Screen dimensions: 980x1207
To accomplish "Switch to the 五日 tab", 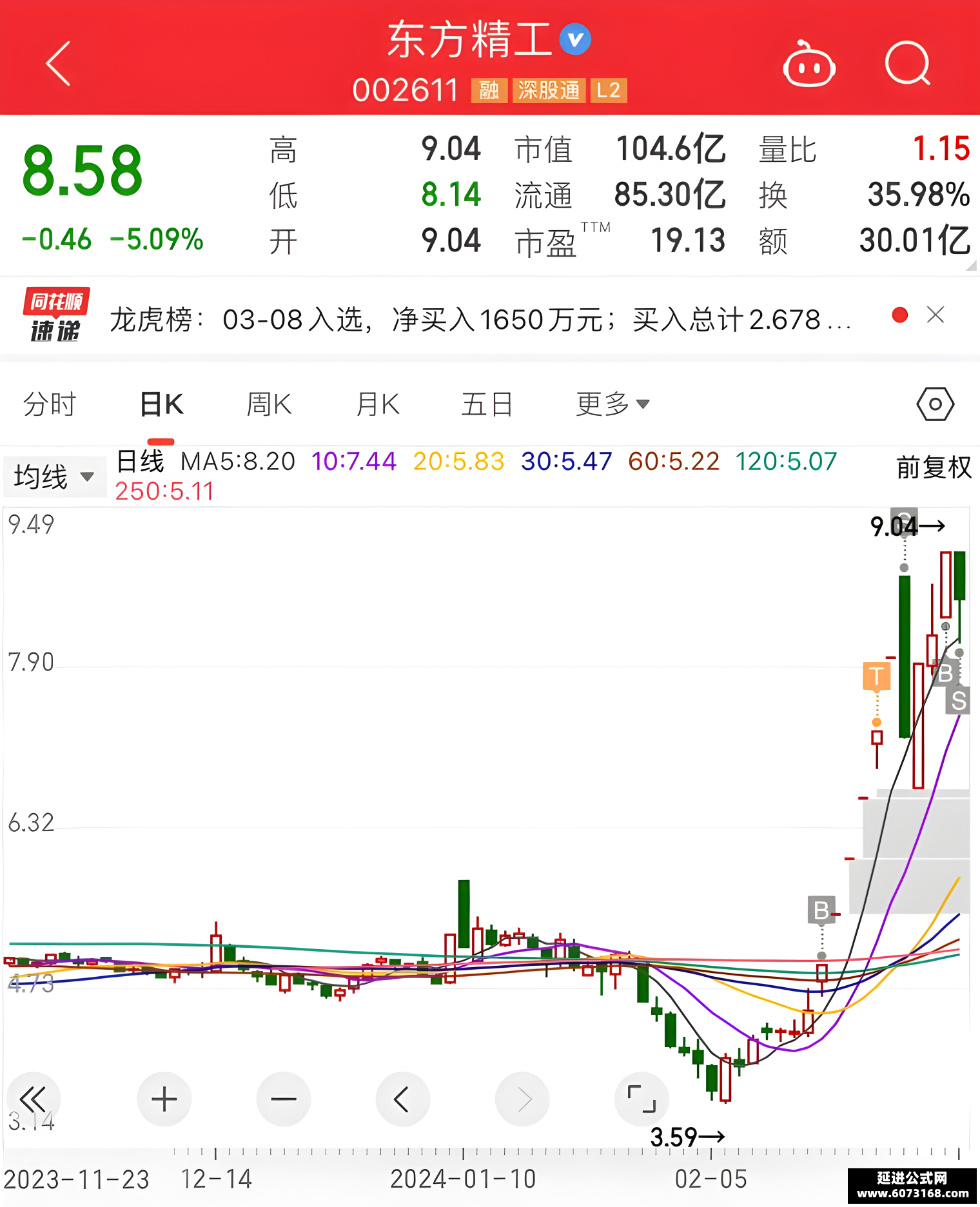I will [487, 405].
